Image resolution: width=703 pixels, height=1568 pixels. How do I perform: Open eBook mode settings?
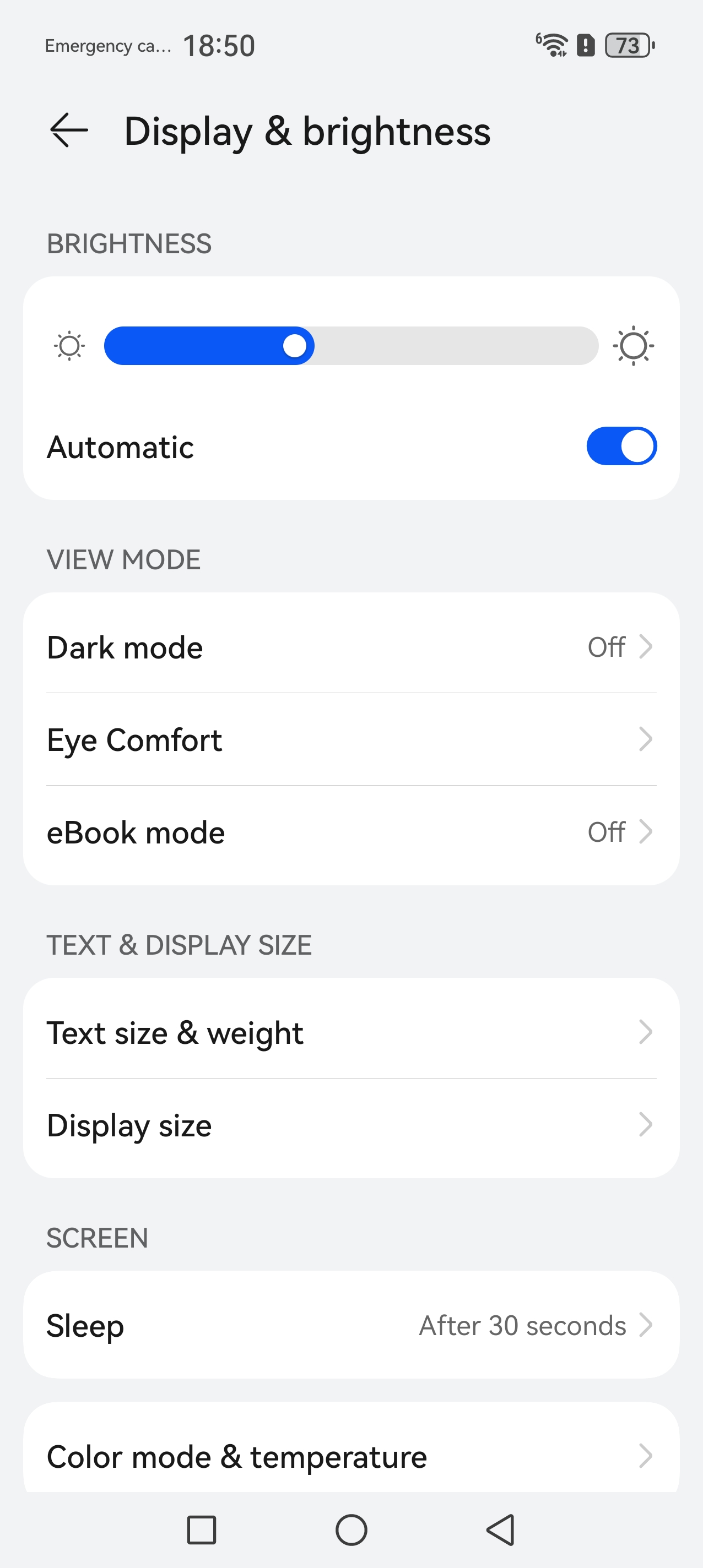351,832
